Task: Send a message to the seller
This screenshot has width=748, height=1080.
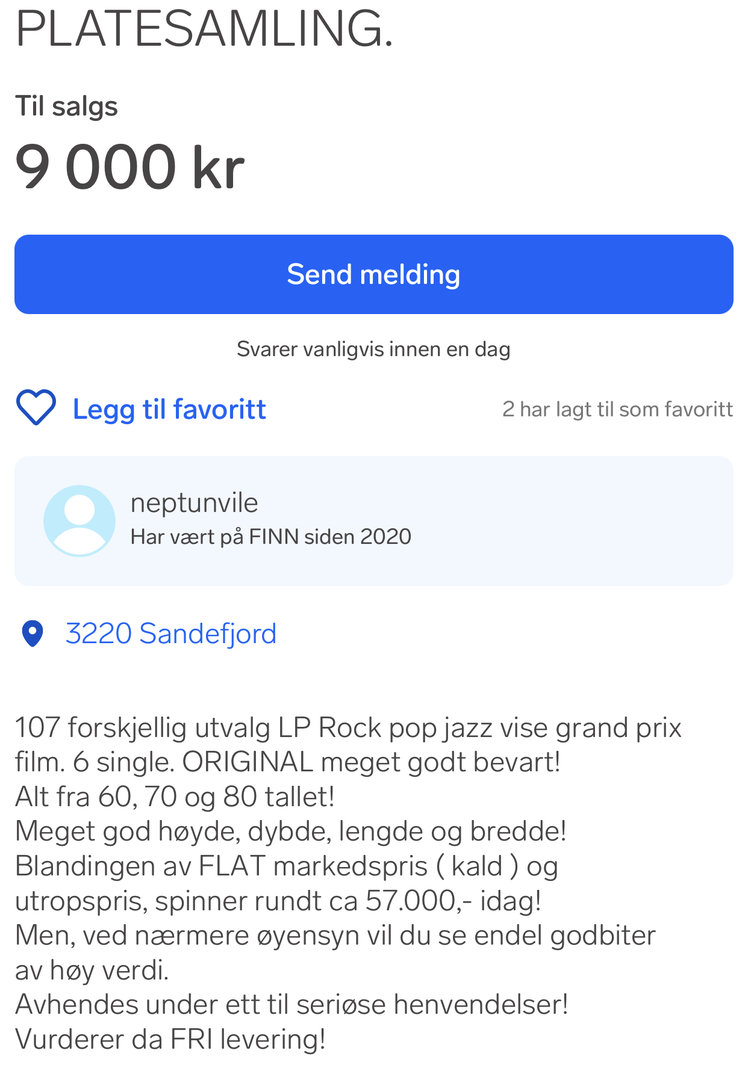Action: [x=373, y=275]
